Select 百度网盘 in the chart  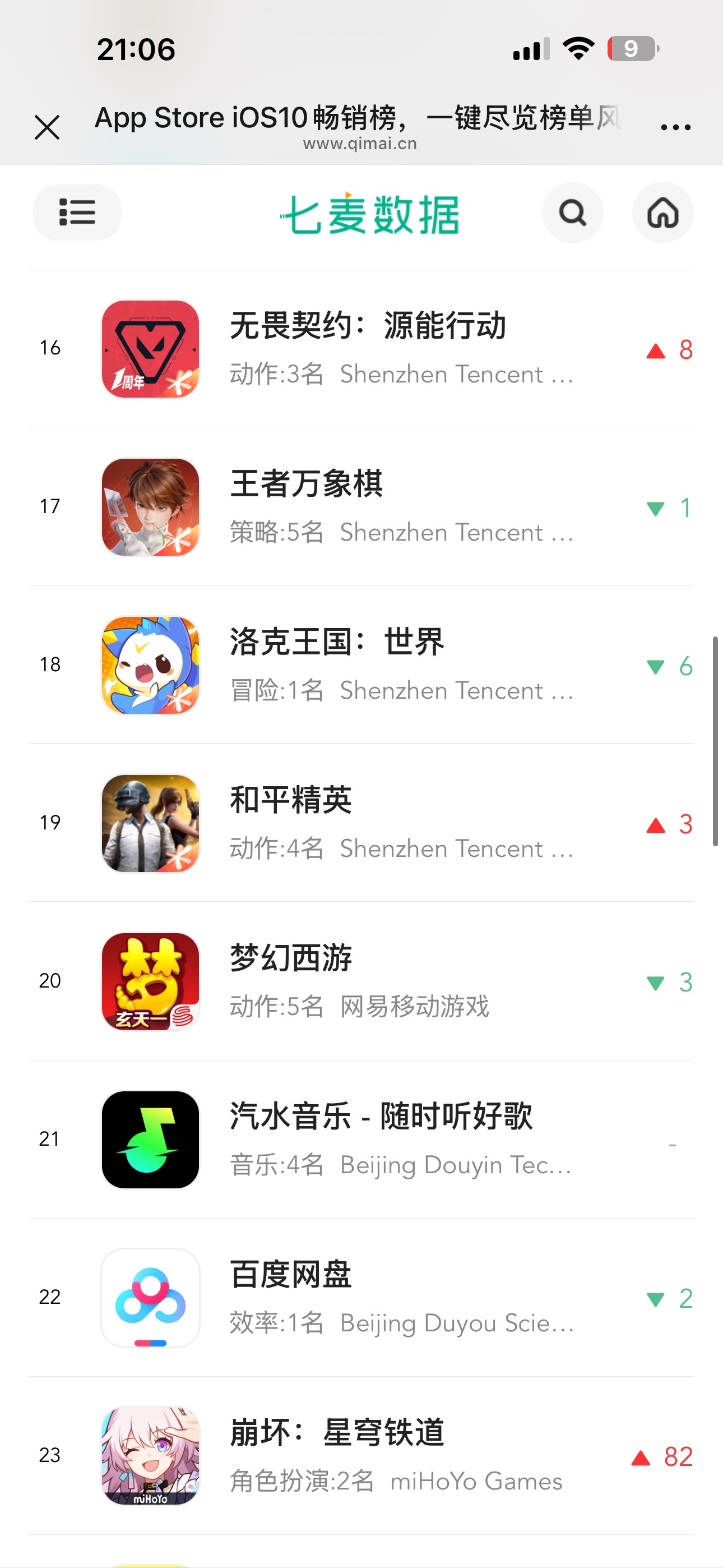[x=361, y=1298]
